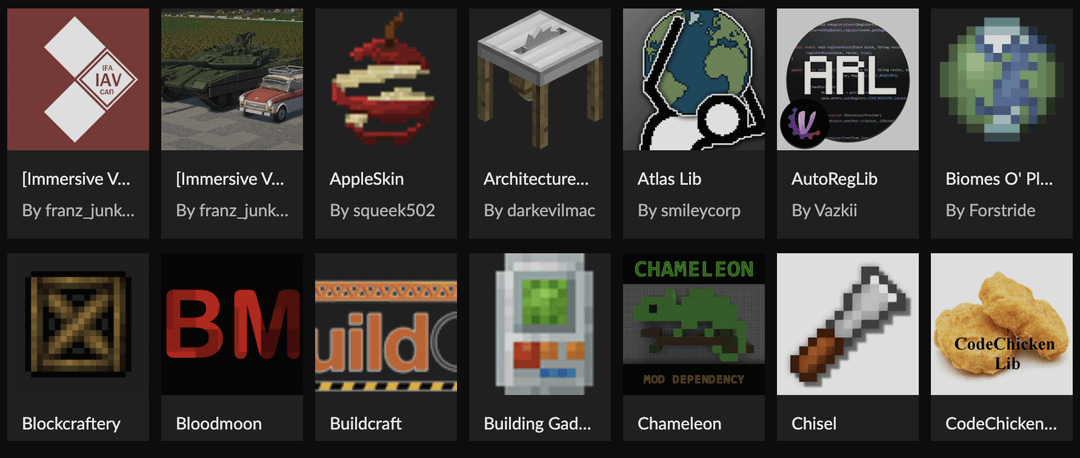1080x458 pixels.
Task: Select the Building Gadgets mod tile
Action: (x=540, y=346)
